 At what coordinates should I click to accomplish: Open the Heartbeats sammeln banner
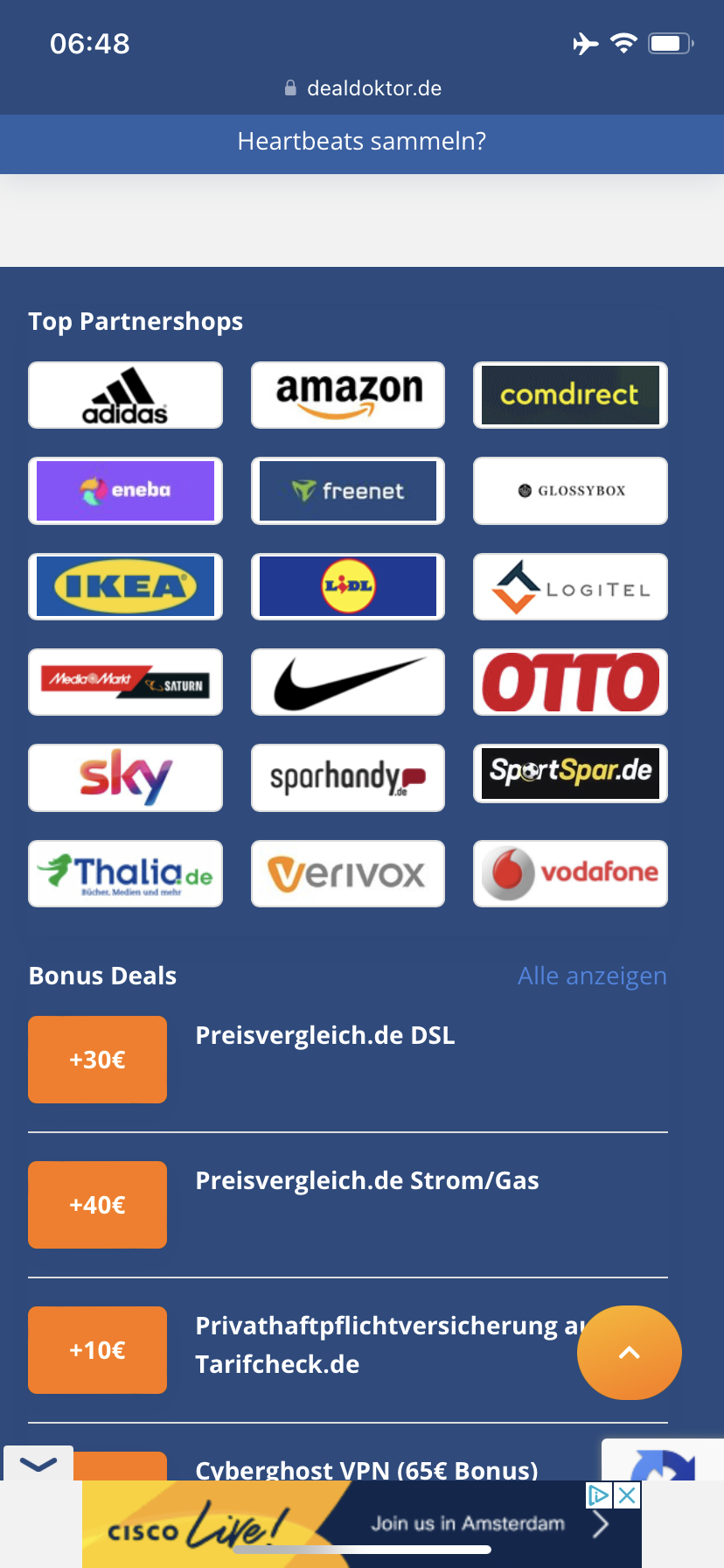pos(362,142)
